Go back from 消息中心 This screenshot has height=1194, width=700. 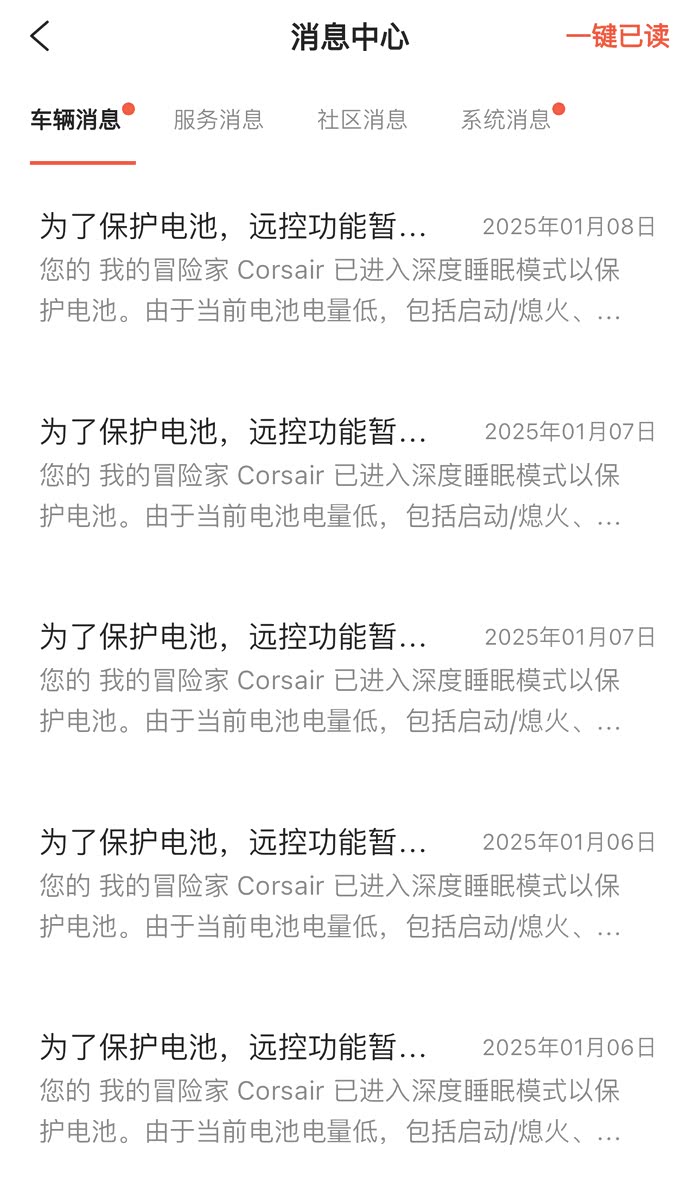click(40, 36)
